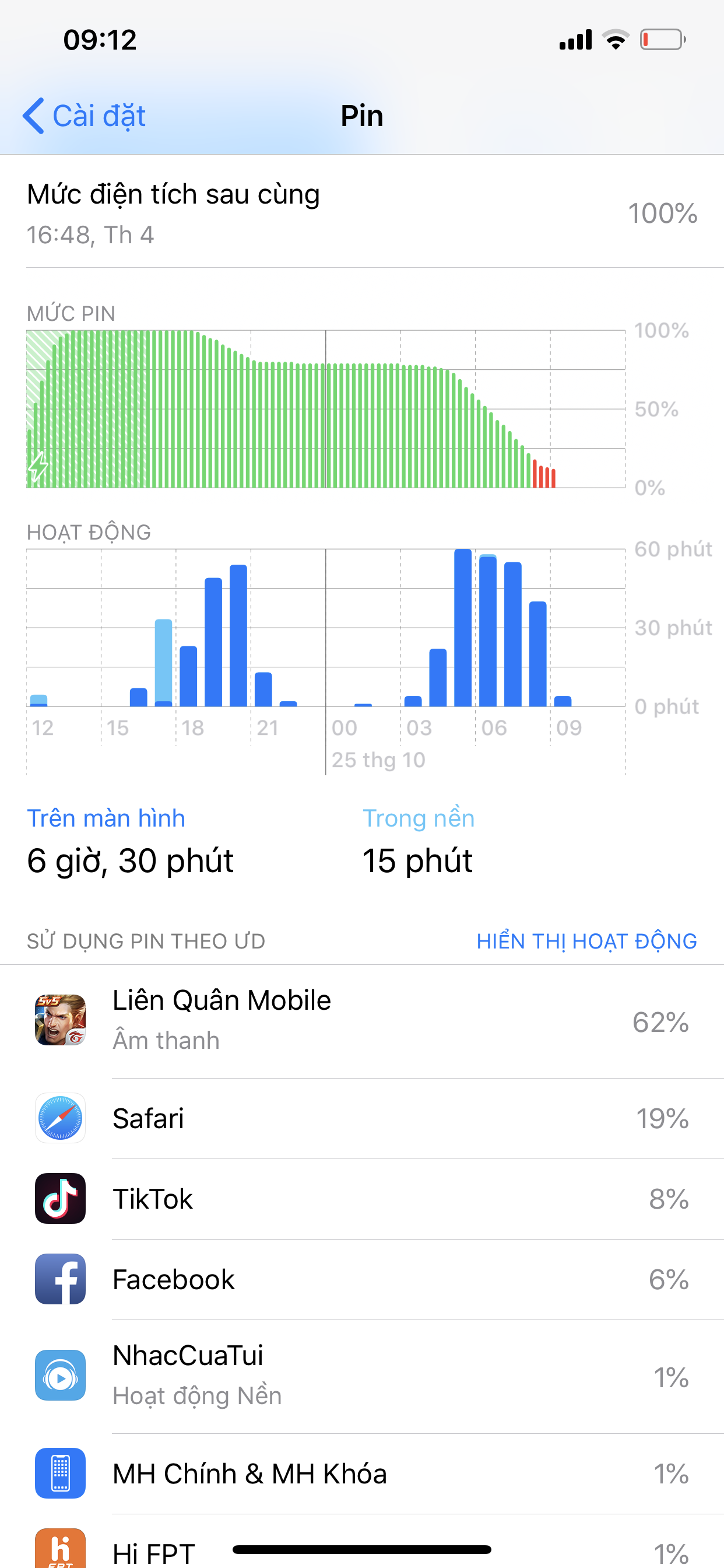This screenshot has width=724, height=1568.
Task: Select the Facebook usage row
Action: (x=362, y=1279)
